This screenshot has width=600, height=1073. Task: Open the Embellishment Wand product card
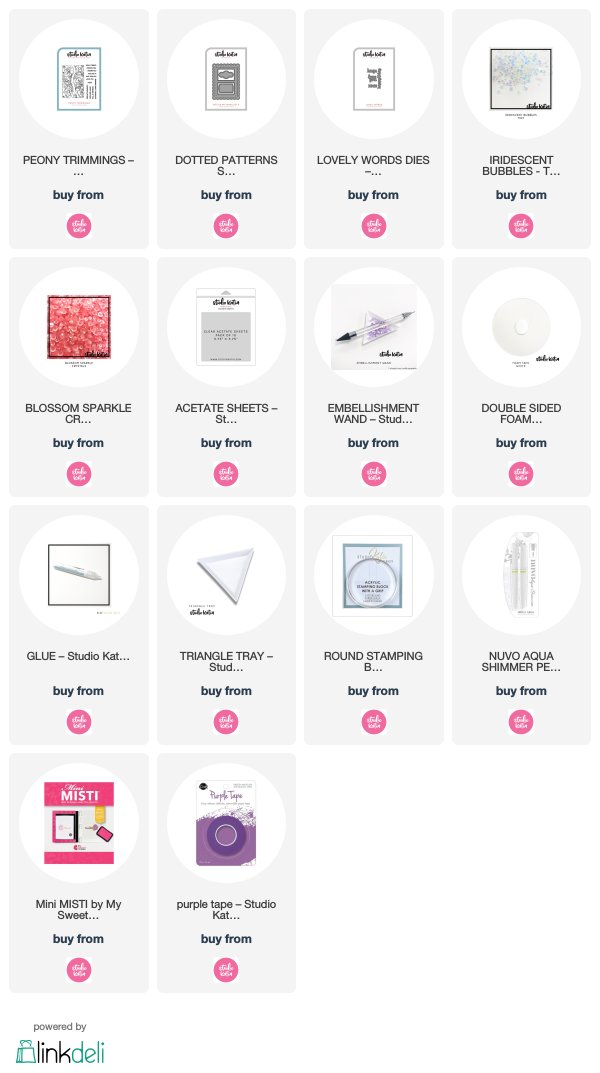[374, 377]
